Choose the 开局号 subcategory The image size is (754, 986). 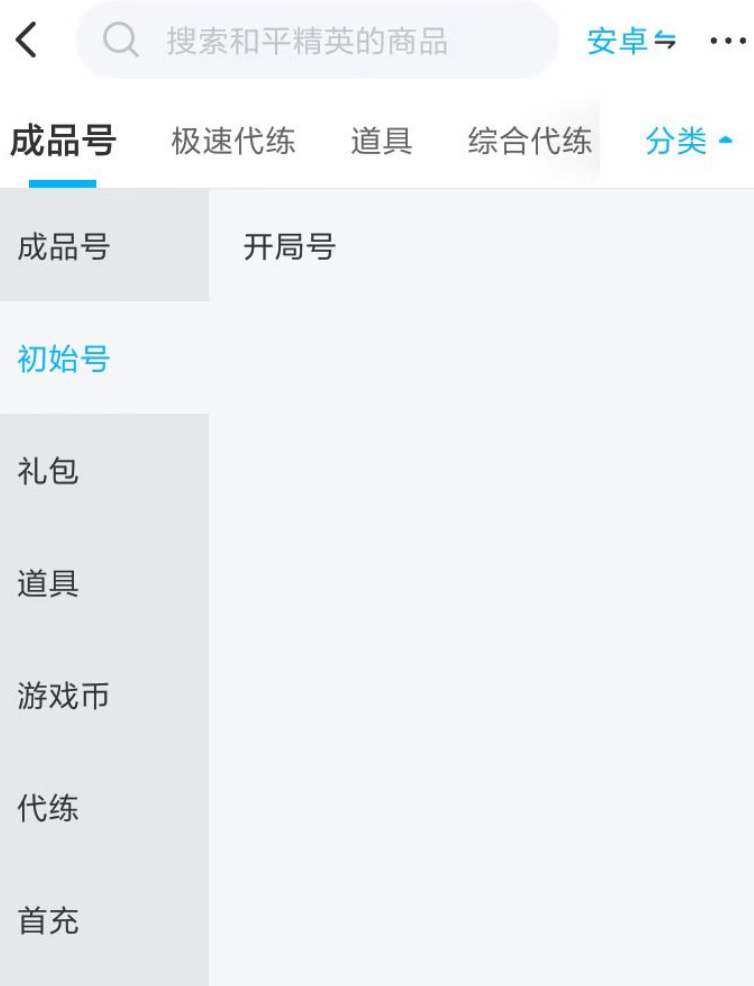pyautogui.click(x=290, y=246)
